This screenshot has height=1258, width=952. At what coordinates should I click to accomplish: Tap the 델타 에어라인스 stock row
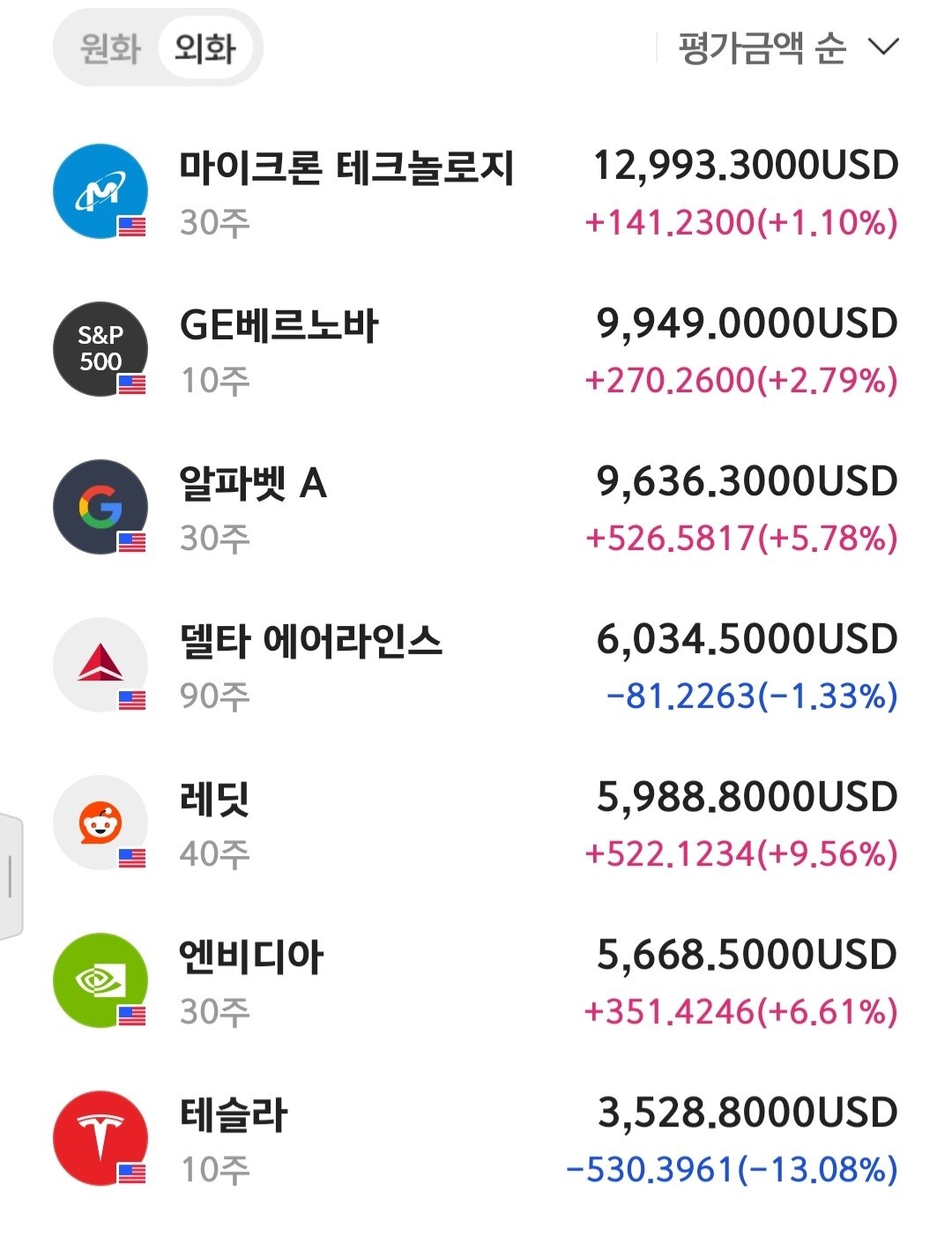[x=476, y=666]
